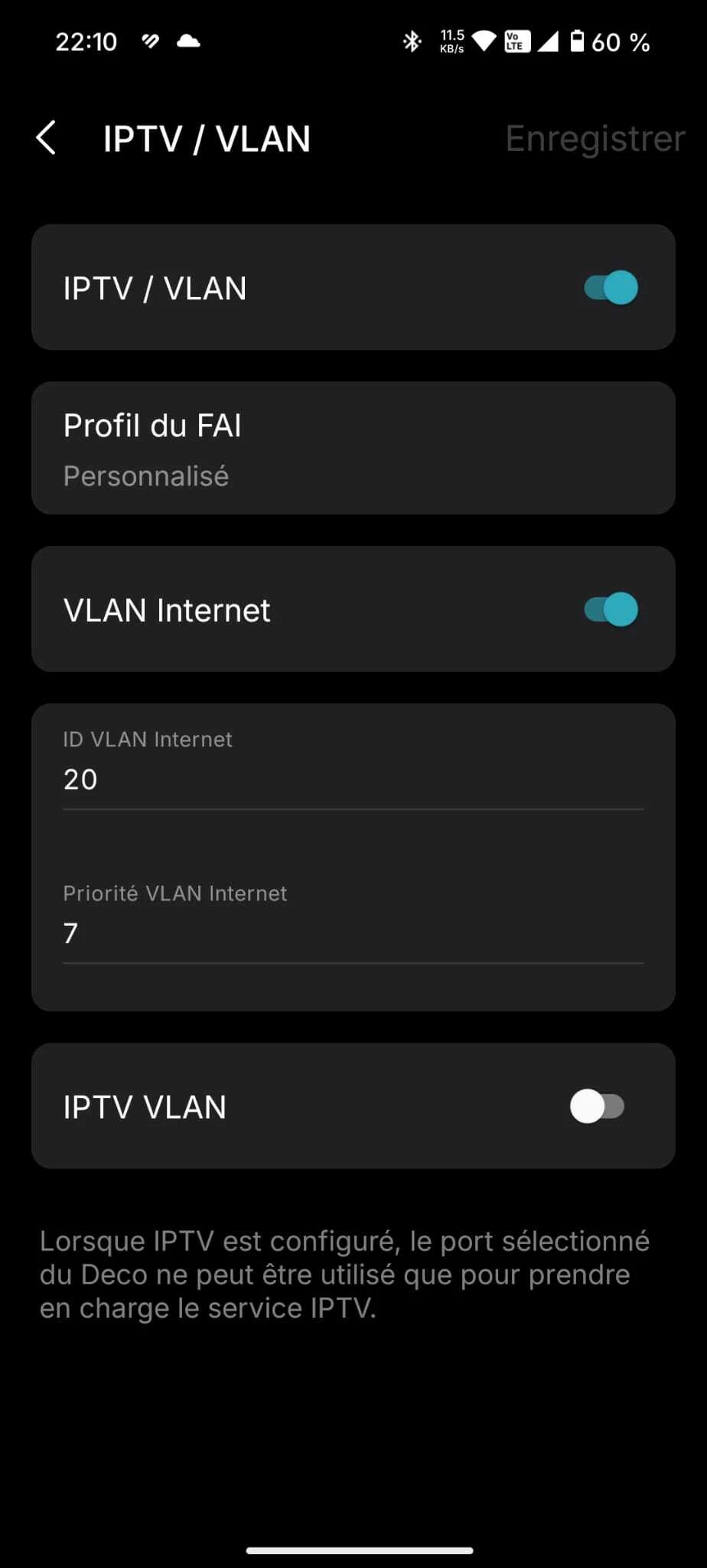
Task: Disable the VLAN Internet switch
Action: click(611, 610)
